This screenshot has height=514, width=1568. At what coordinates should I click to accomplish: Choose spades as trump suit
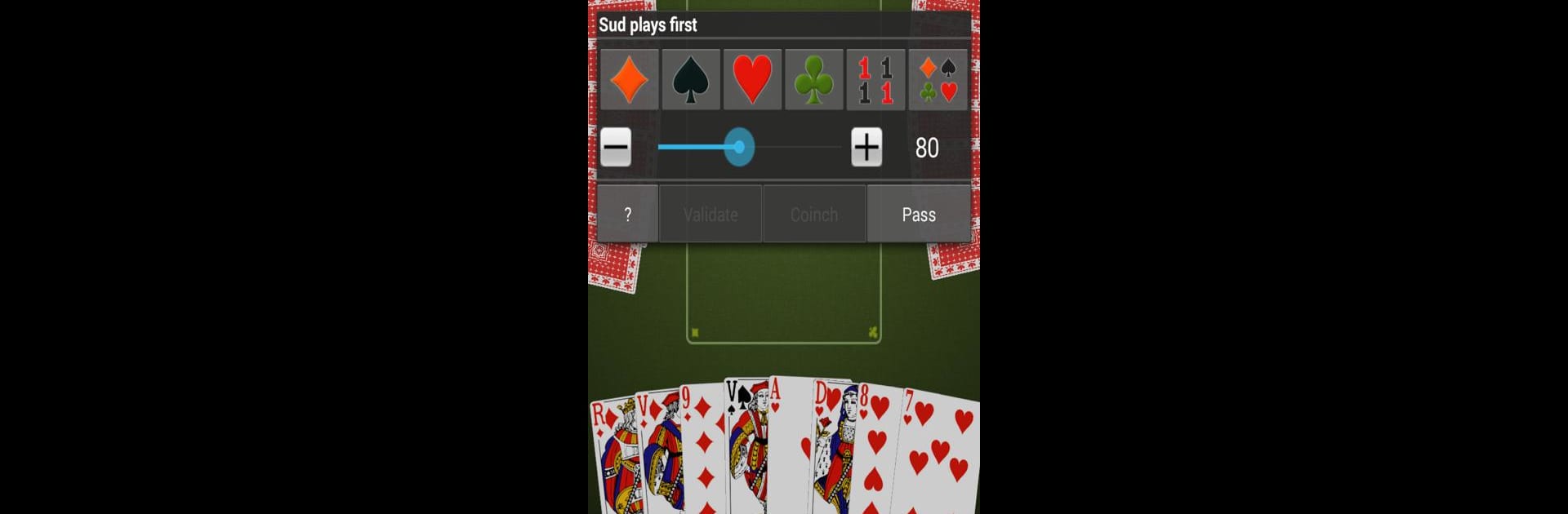point(691,80)
